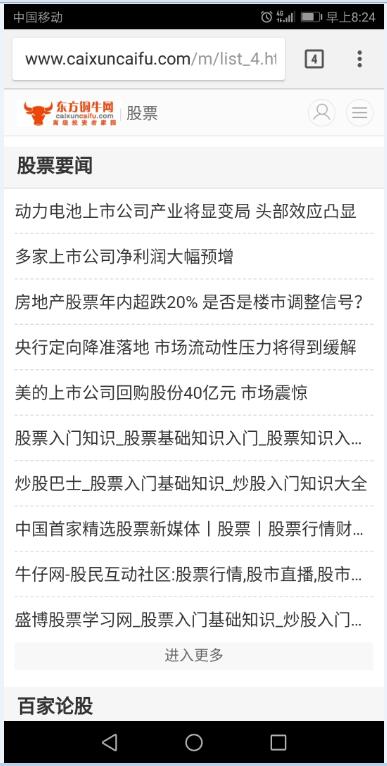Tap 进入更多 to see more news
Viewport: 387px width, 766px height.
point(194,656)
